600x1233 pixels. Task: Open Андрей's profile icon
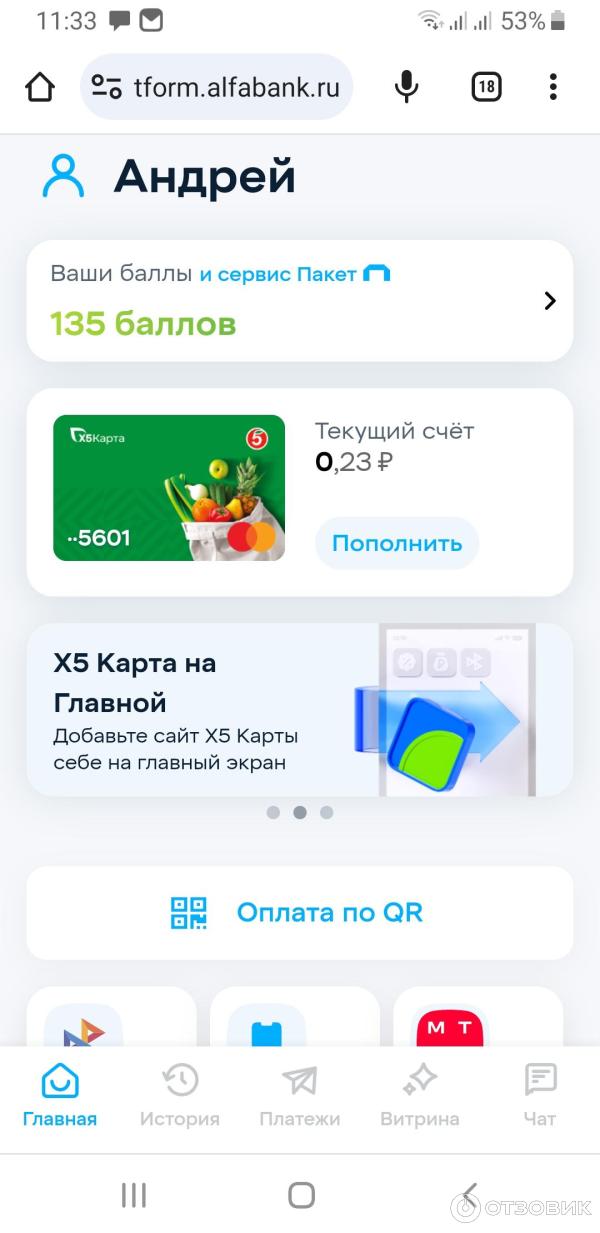(63, 176)
